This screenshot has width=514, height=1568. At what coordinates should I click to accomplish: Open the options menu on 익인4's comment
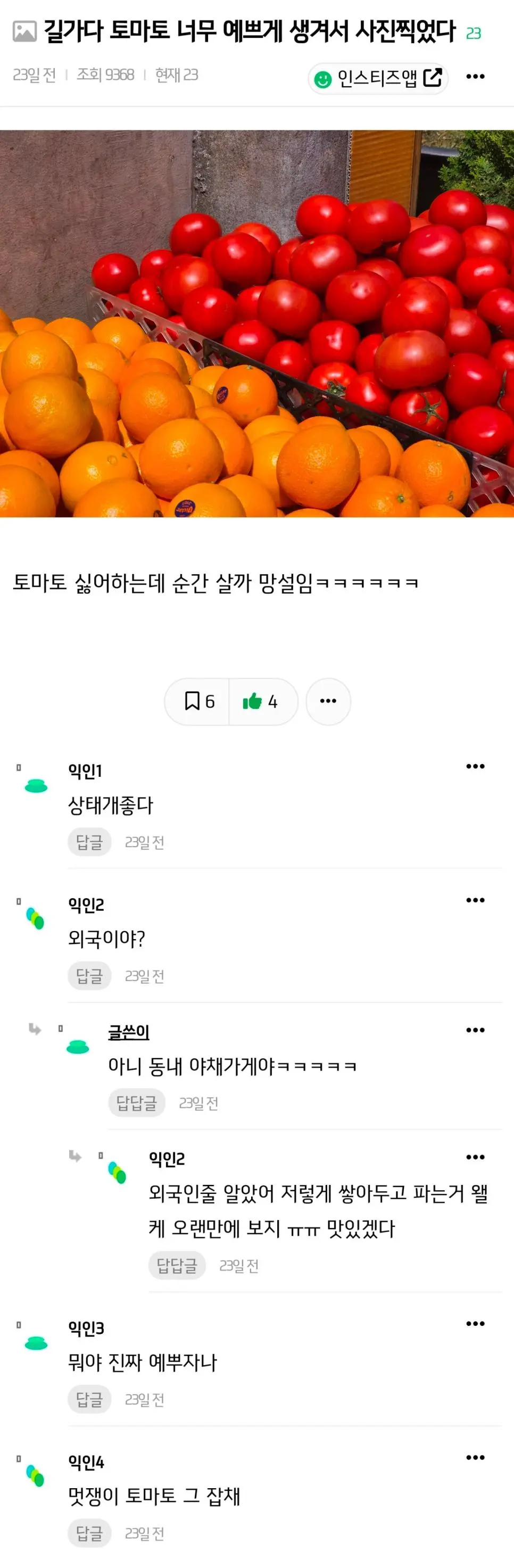point(475,1458)
